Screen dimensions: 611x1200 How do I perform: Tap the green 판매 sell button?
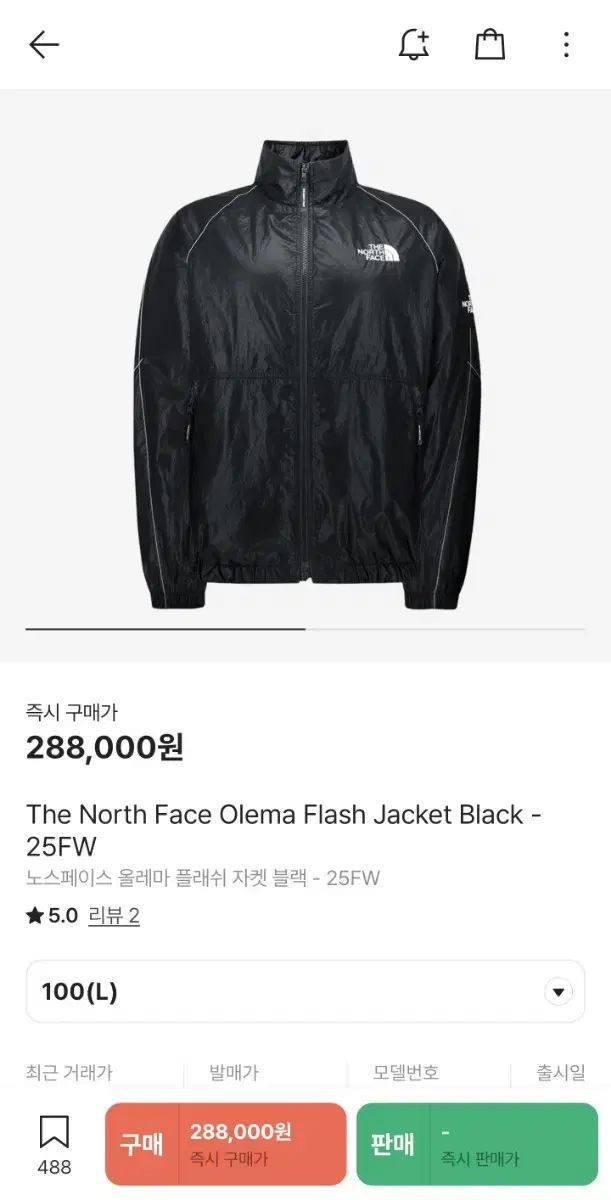476,1144
